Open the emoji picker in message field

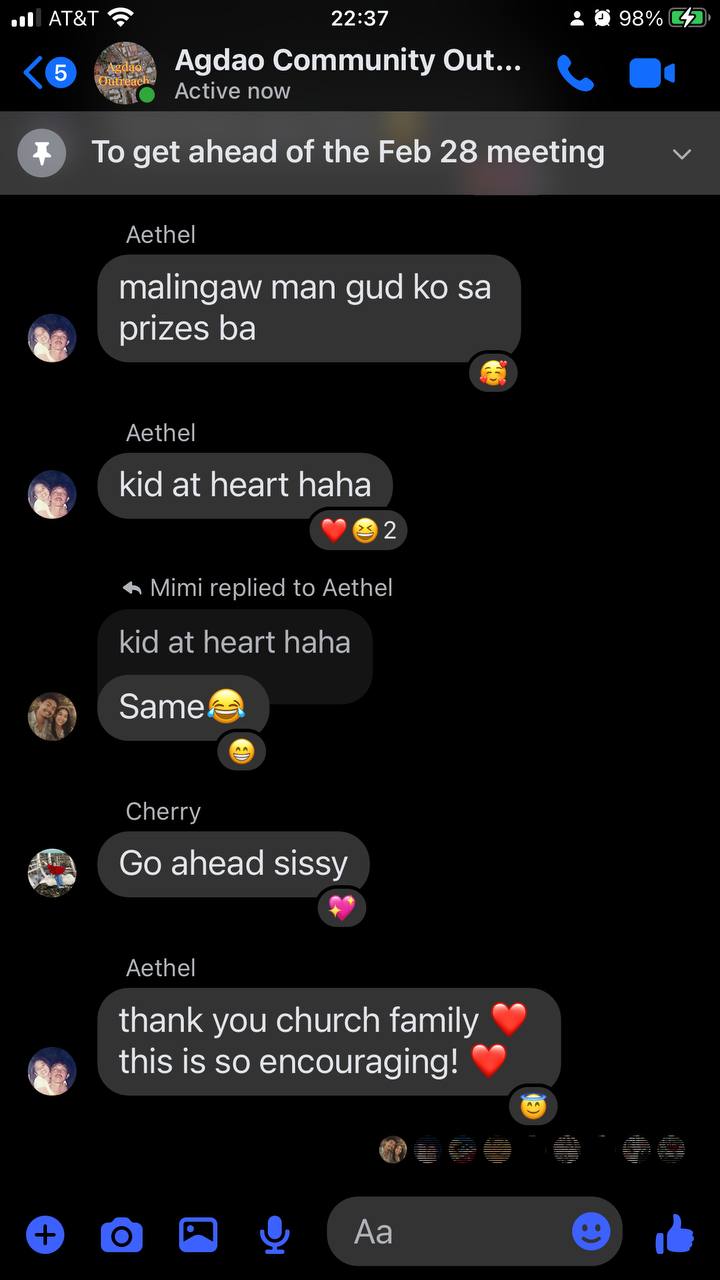(591, 1232)
